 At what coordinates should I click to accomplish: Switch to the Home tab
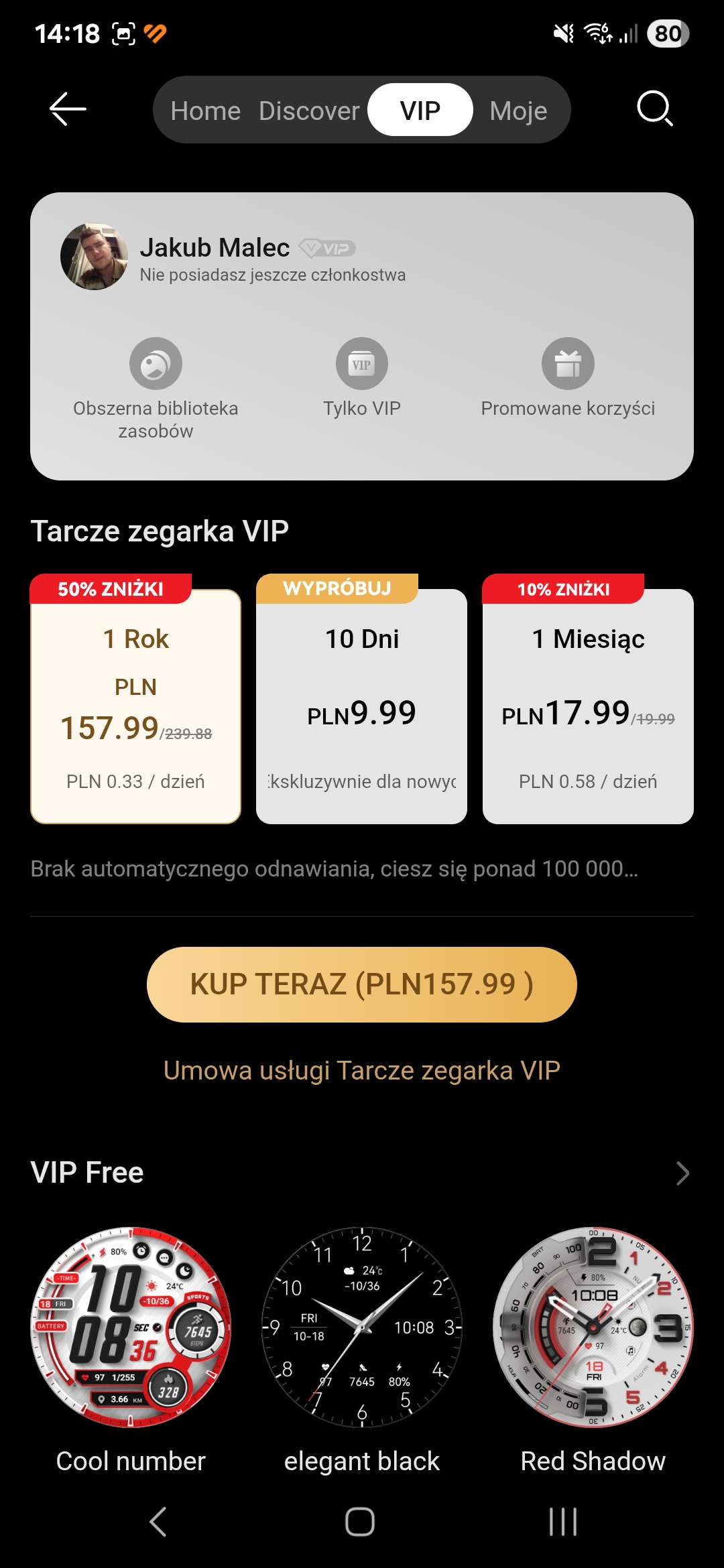(205, 111)
